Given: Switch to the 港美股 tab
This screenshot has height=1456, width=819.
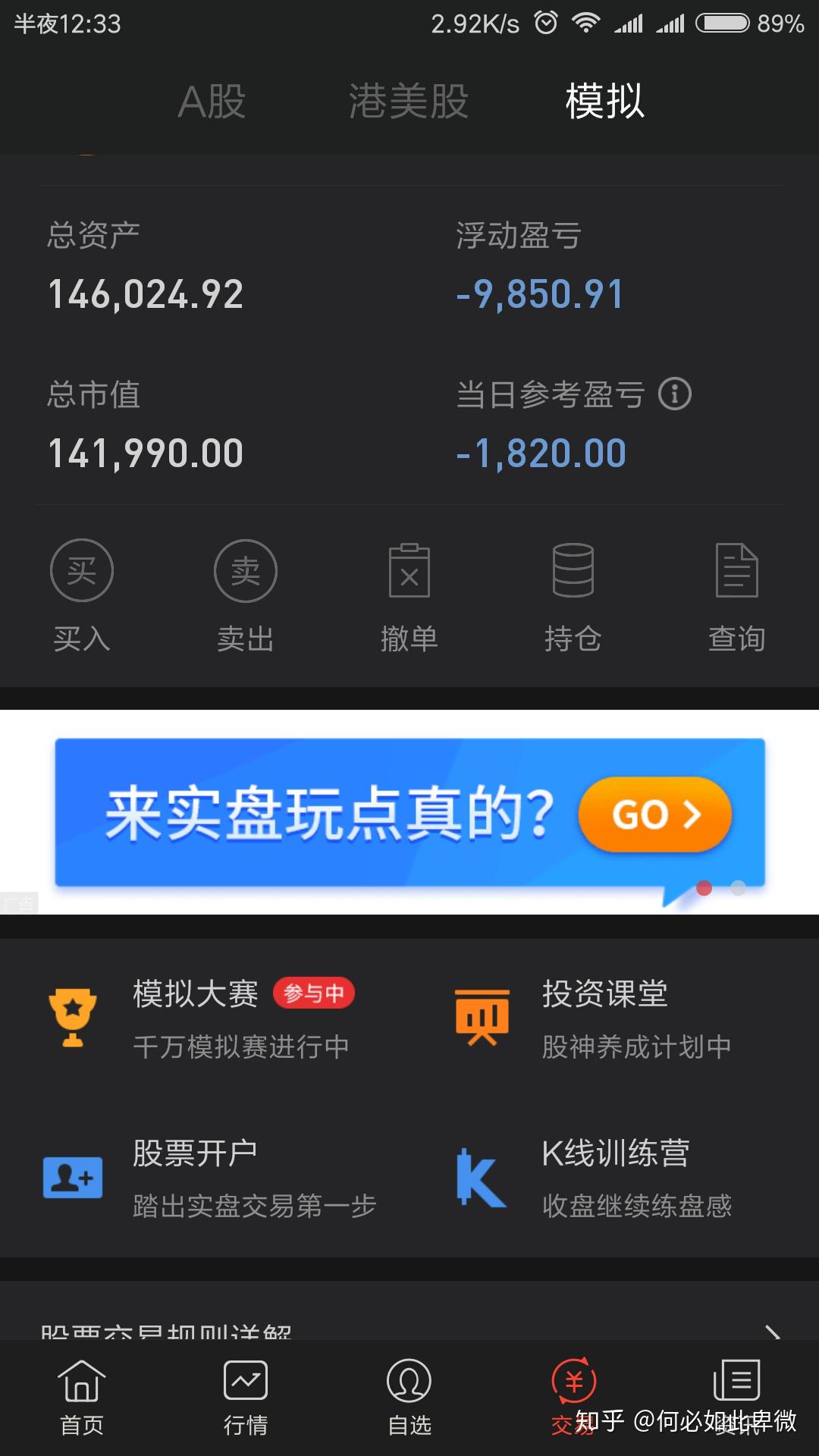Looking at the screenshot, I should (409, 101).
